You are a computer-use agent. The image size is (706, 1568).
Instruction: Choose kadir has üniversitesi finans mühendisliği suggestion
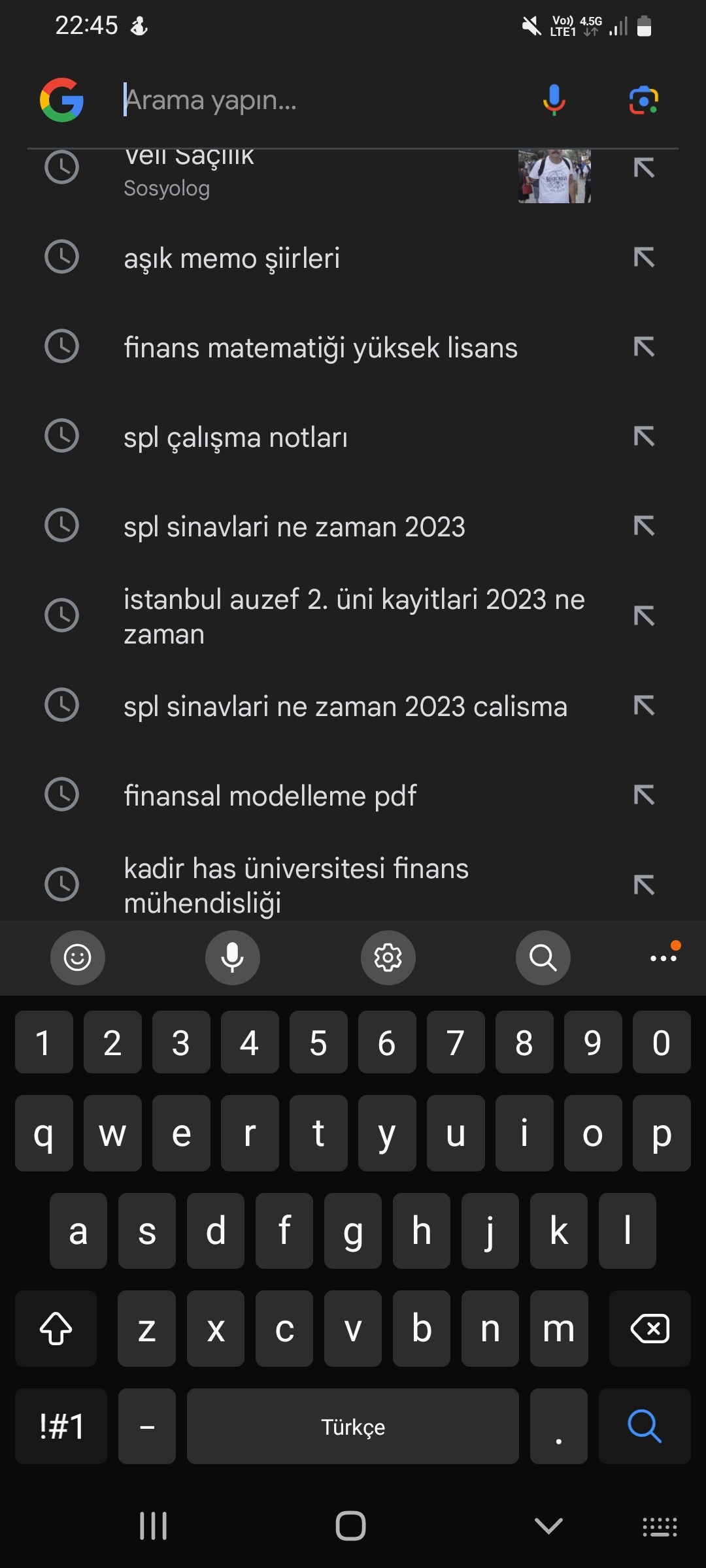pos(296,885)
